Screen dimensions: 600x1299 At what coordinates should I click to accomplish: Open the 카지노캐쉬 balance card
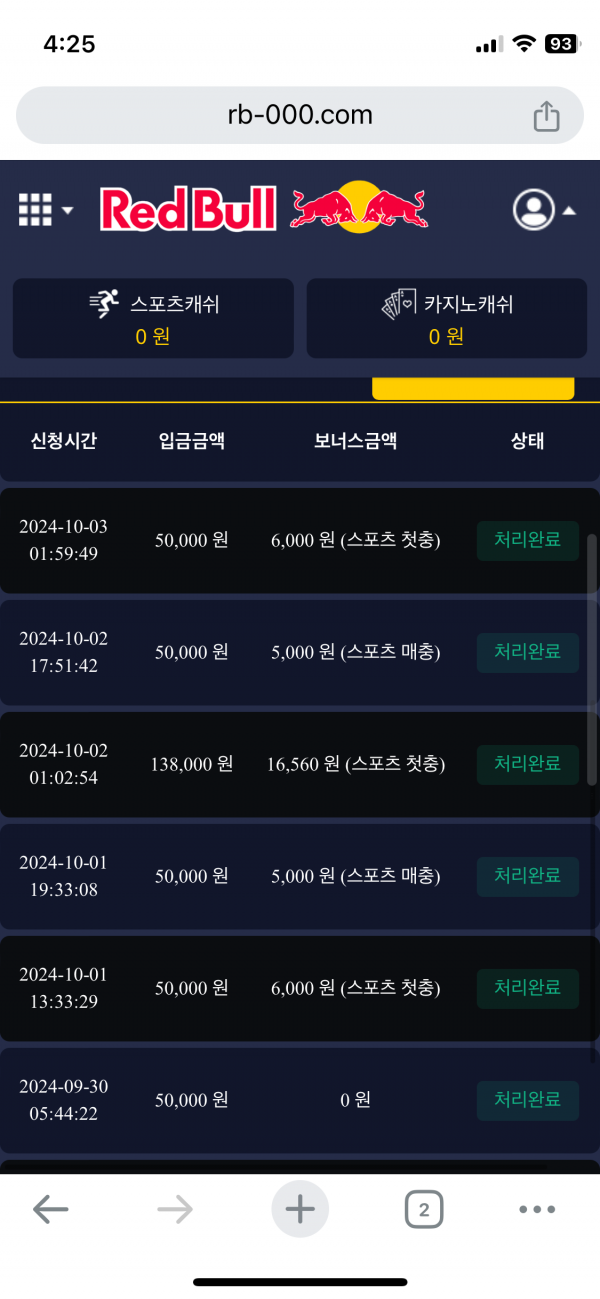446,318
